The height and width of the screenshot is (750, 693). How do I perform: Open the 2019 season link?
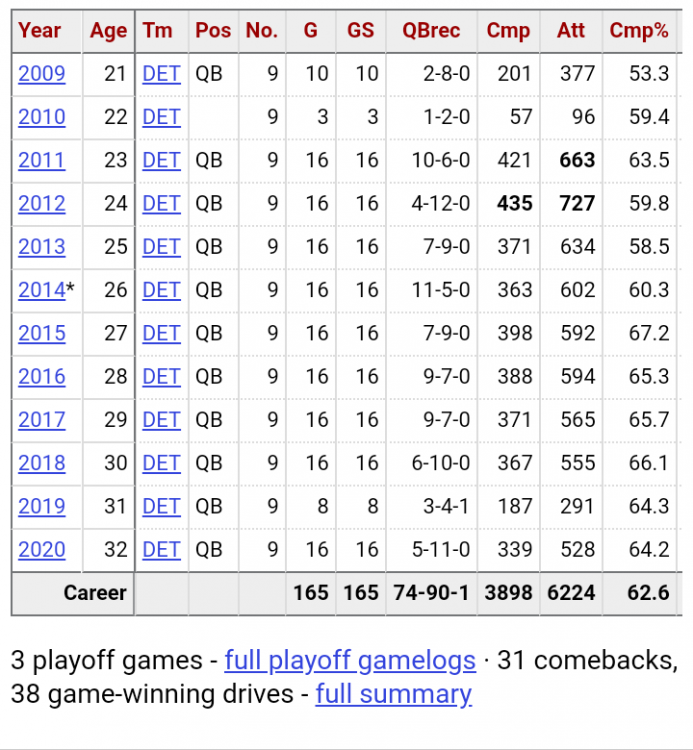(41, 506)
